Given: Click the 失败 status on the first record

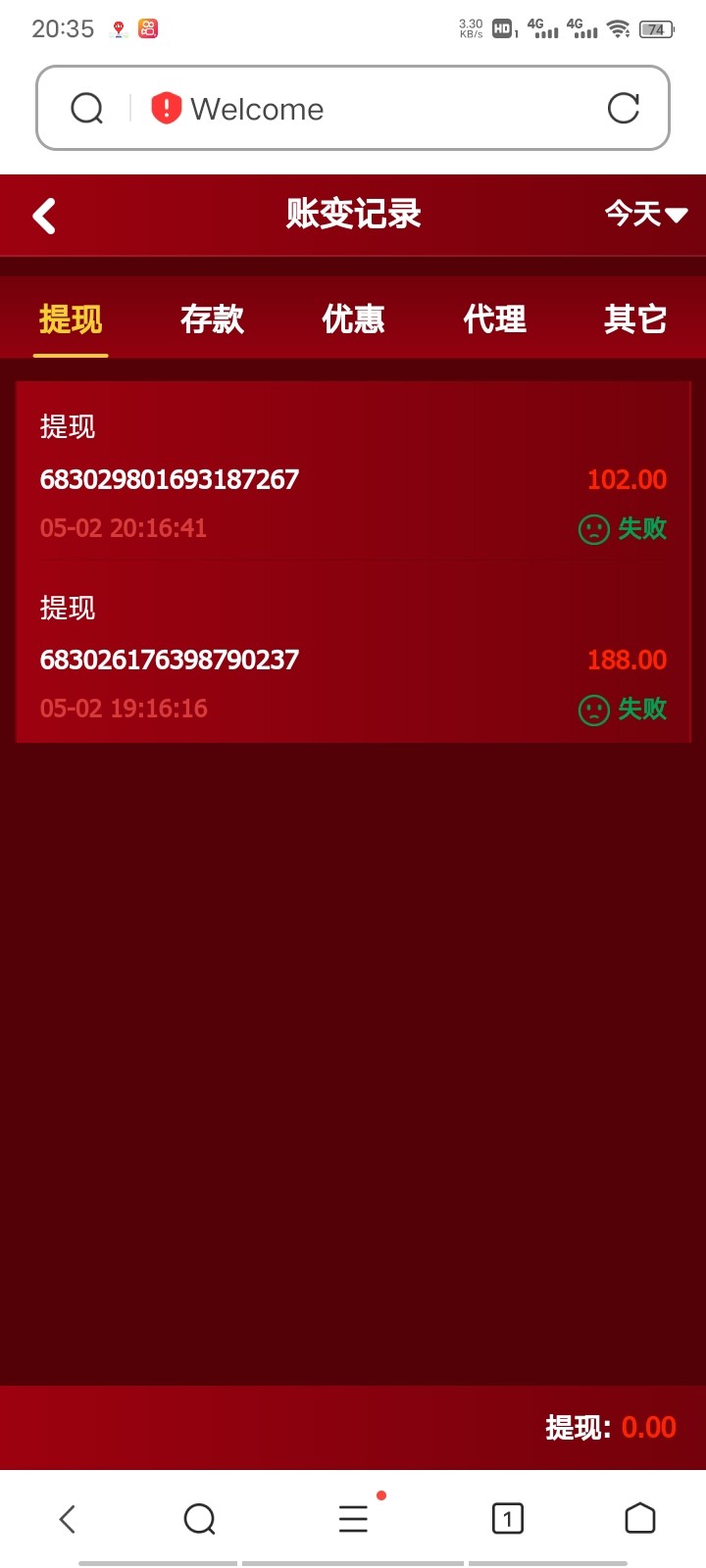Looking at the screenshot, I should [641, 529].
